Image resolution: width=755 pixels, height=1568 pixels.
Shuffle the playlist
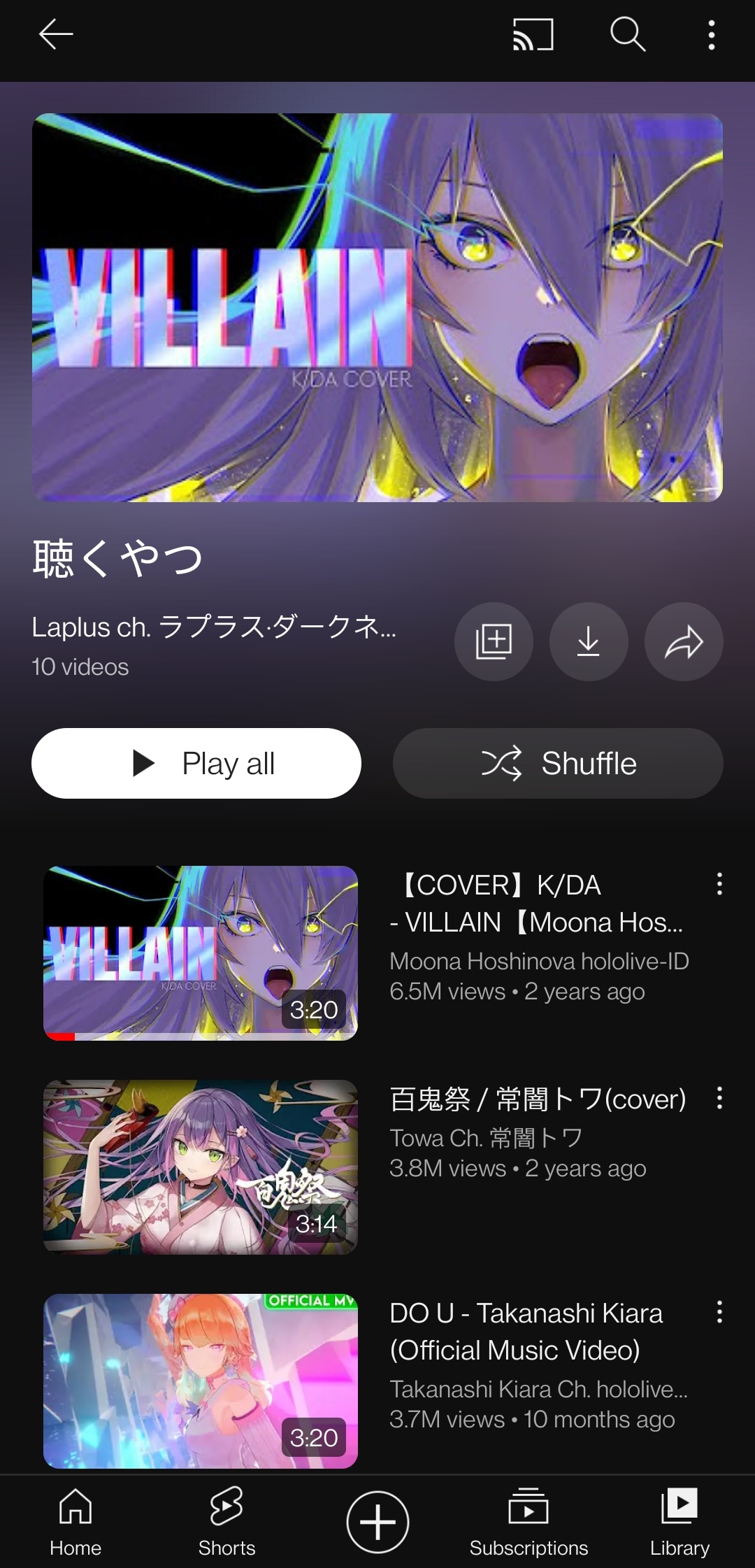click(558, 763)
